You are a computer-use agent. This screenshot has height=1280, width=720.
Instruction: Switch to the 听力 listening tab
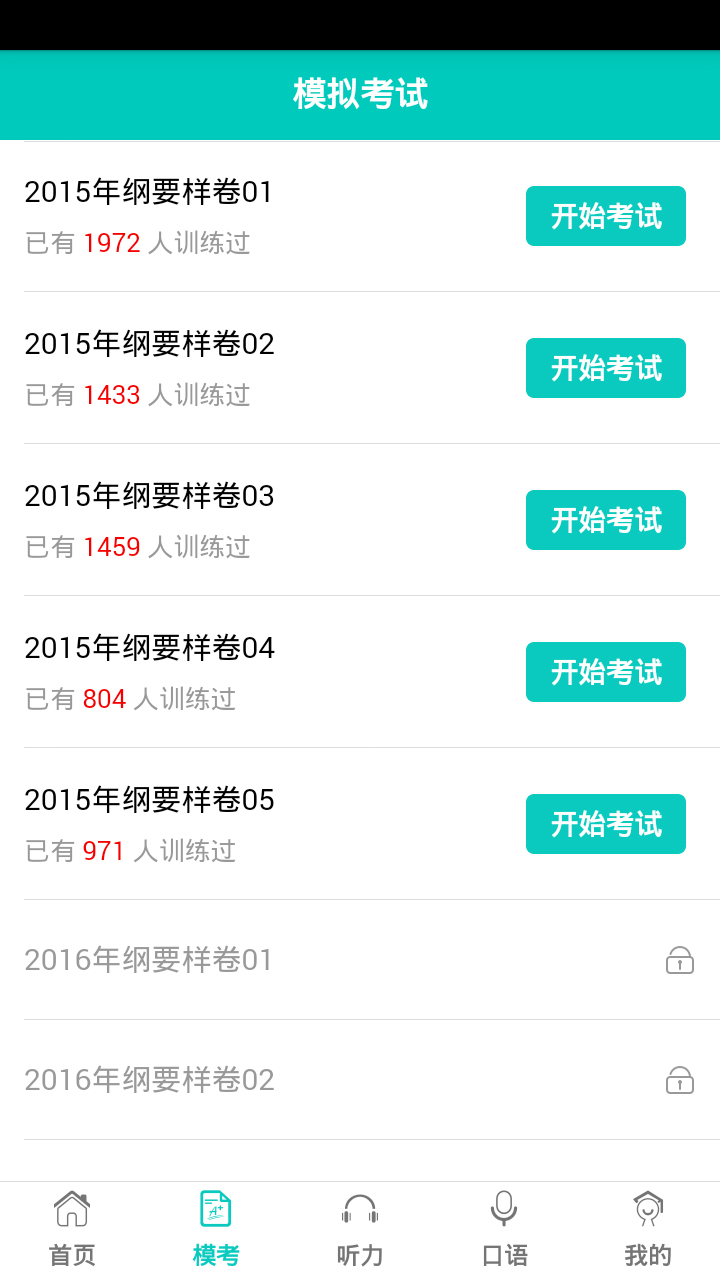pyautogui.click(x=360, y=1231)
